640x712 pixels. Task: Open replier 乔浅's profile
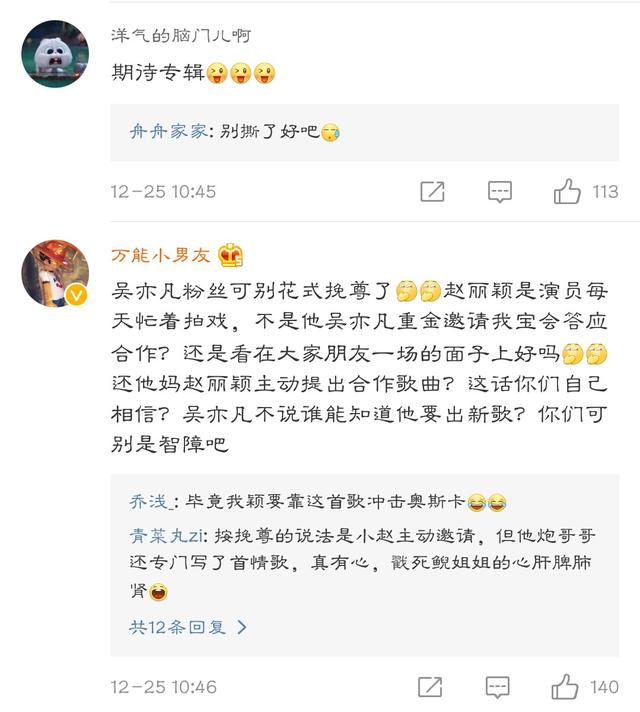(x=148, y=501)
